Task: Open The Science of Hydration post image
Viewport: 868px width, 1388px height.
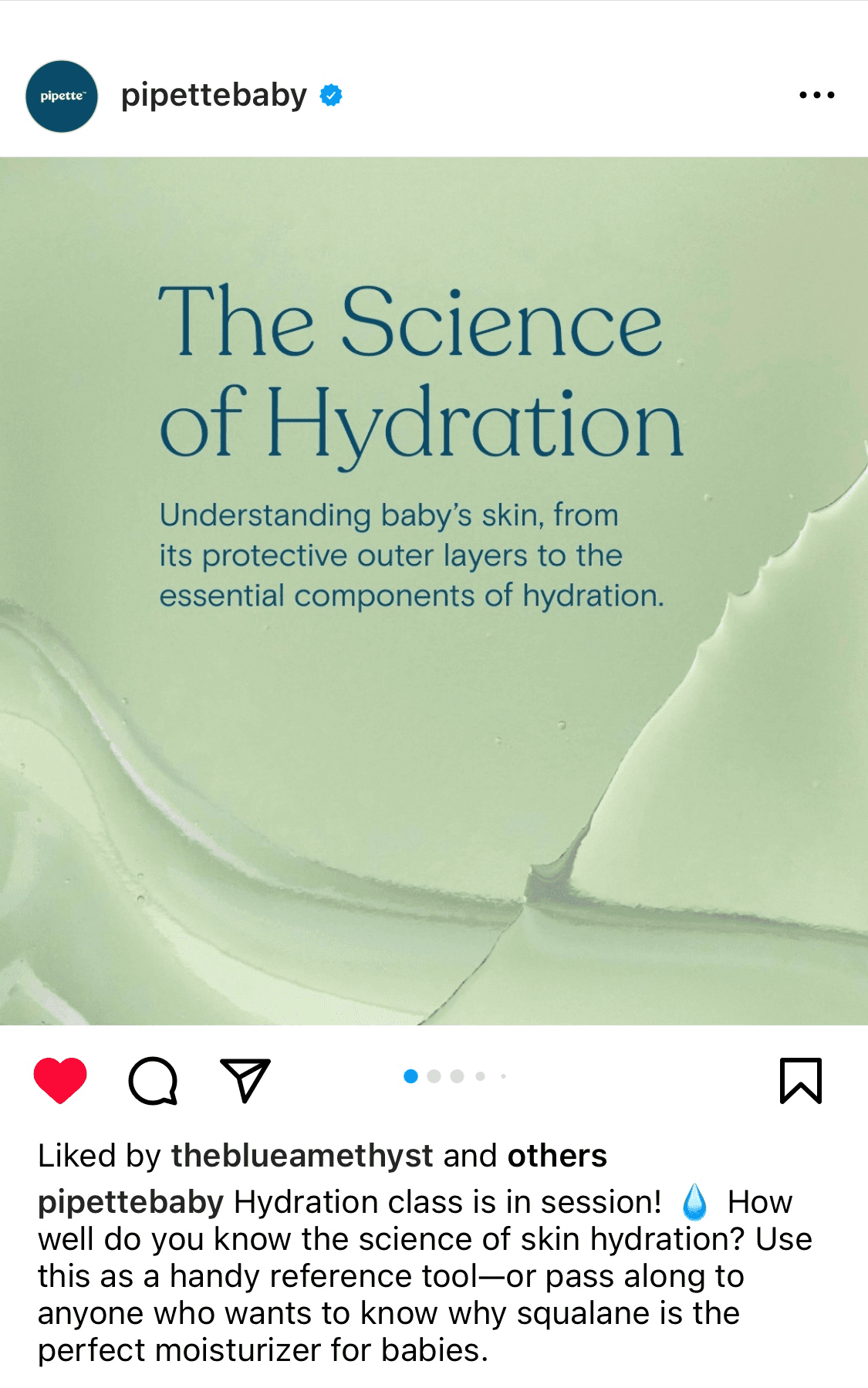Action: click(x=434, y=591)
